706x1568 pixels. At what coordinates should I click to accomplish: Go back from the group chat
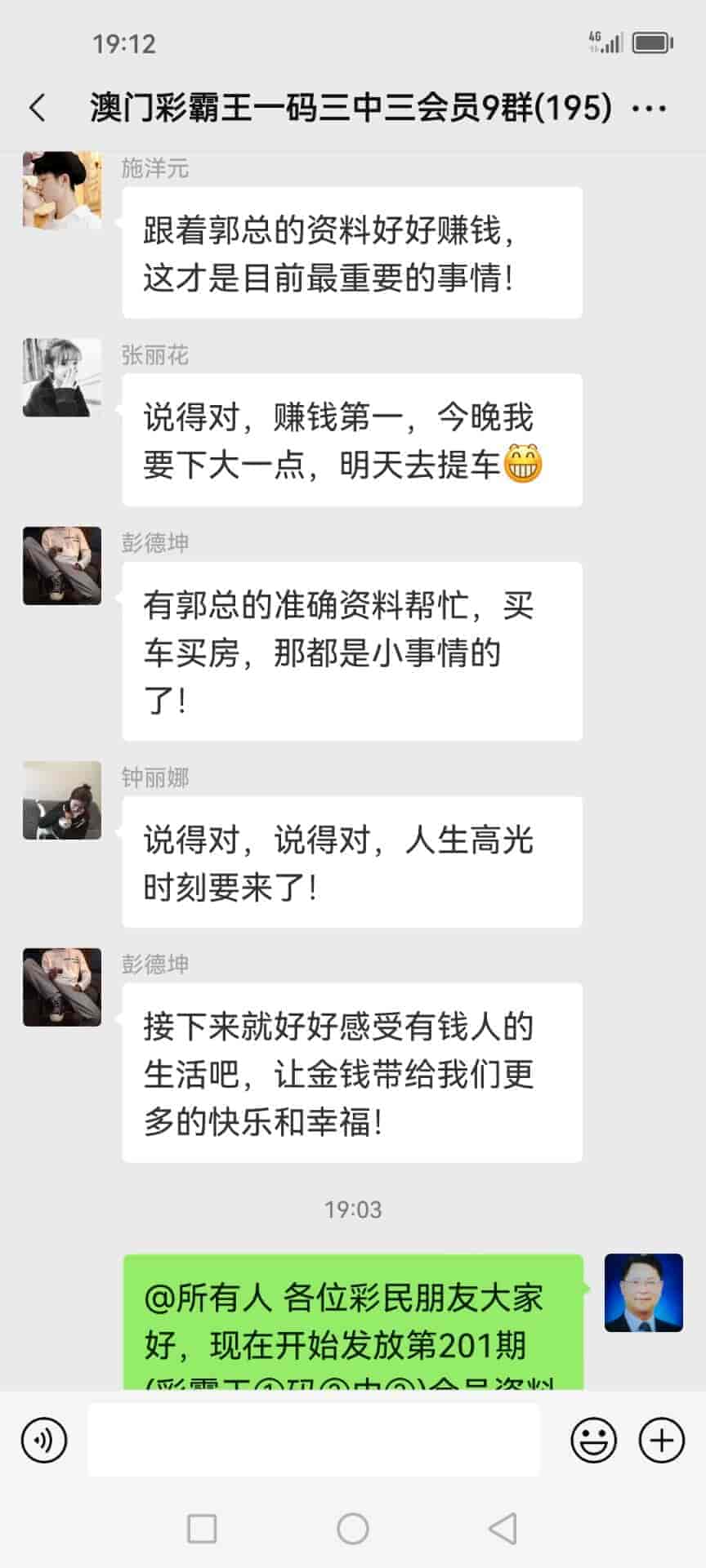click(38, 108)
